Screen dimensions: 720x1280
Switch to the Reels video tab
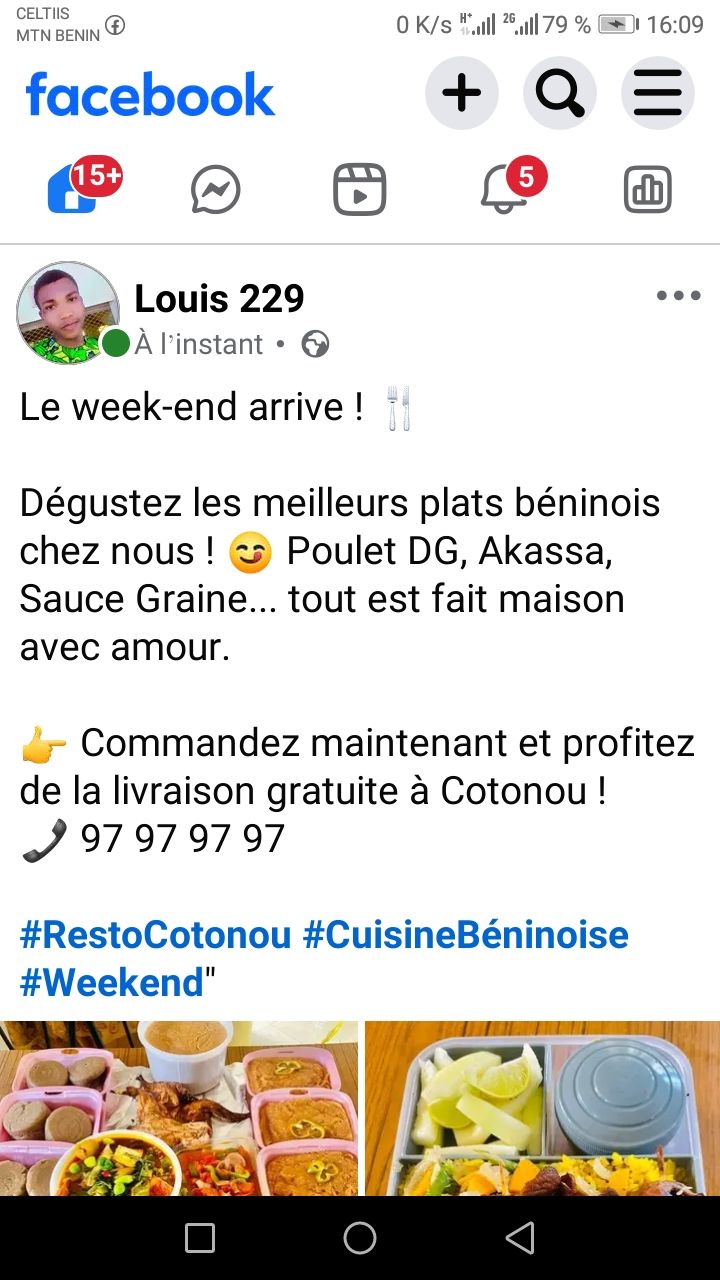(x=360, y=189)
